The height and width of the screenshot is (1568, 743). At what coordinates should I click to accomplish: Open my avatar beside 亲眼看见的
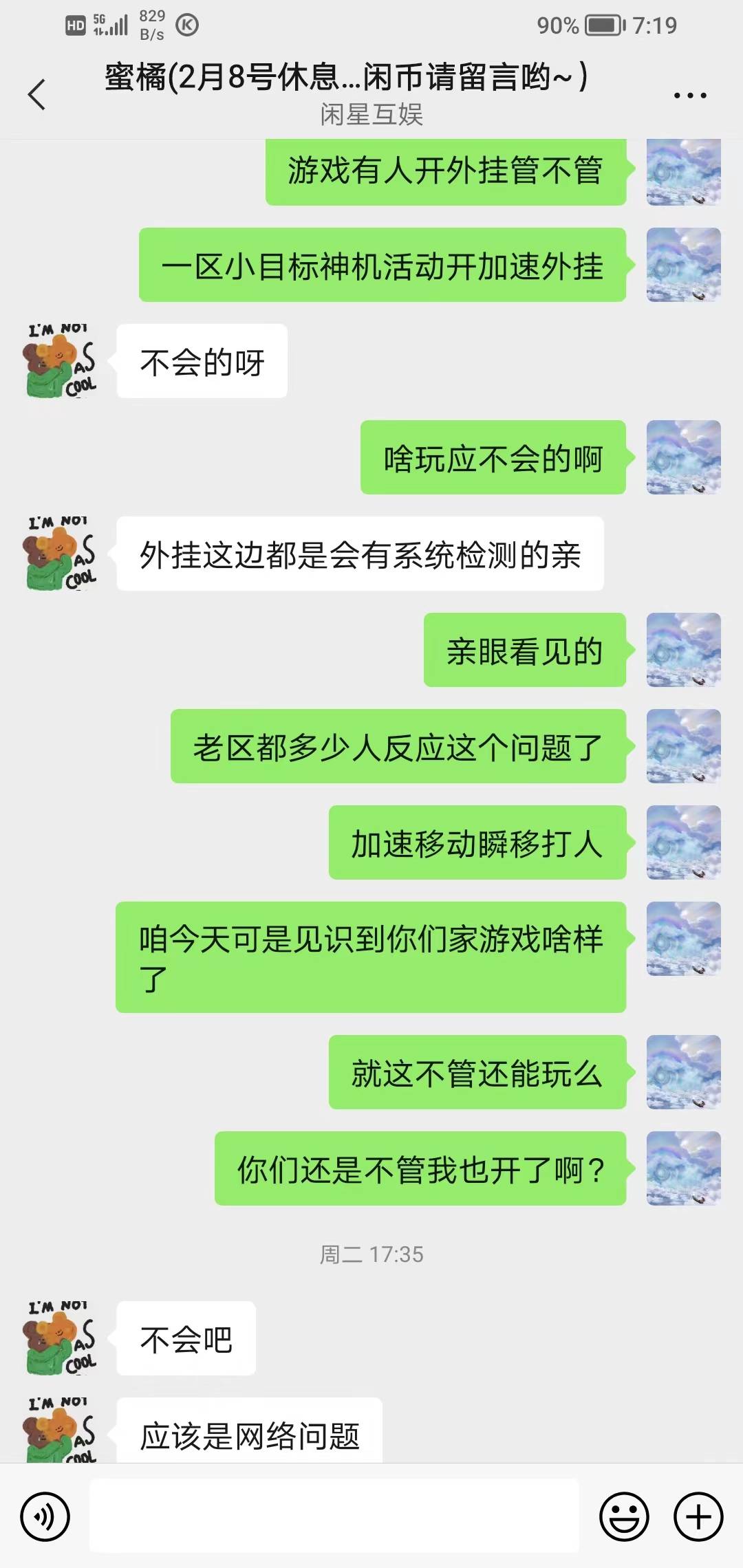[x=683, y=650]
